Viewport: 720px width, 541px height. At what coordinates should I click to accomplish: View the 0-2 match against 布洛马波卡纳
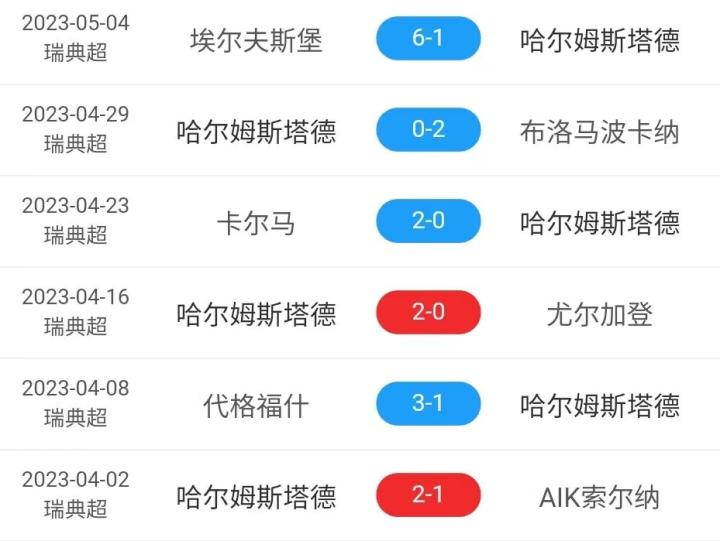coord(428,130)
